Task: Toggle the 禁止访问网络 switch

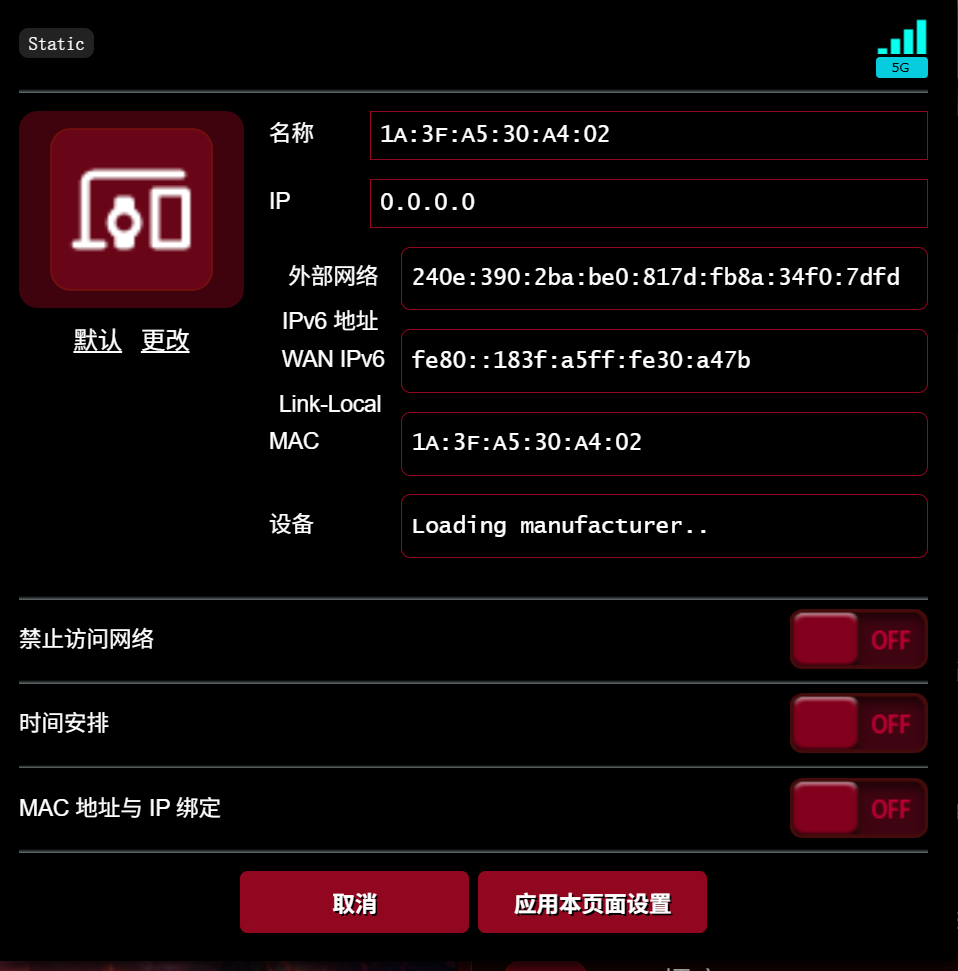Action: click(x=858, y=639)
